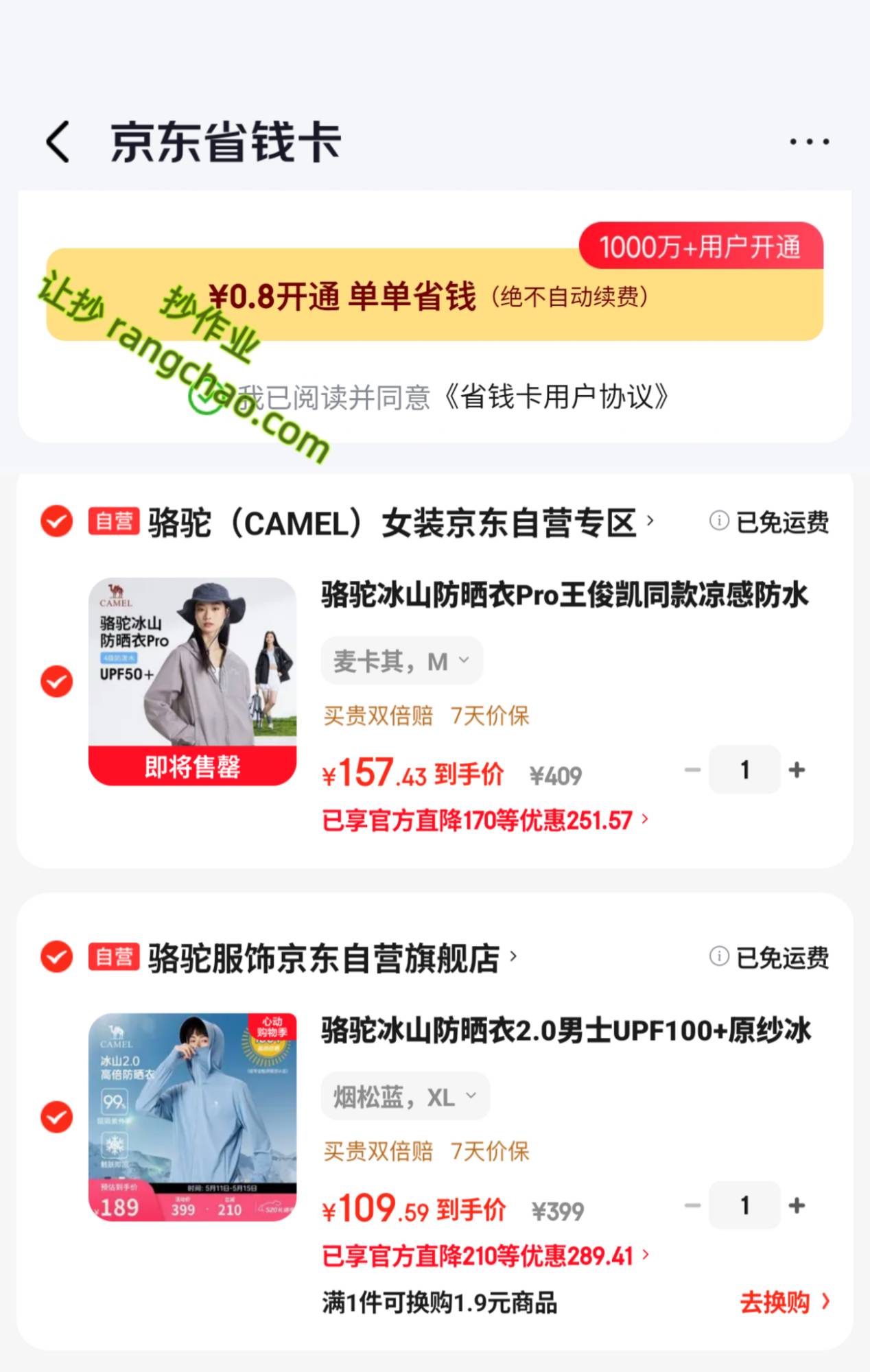The width and height of the screenshot is (870, 1372).
Task: Open 骆驼服饰京东自营旗舰店 store page
Action: click(x=332, y=958)
